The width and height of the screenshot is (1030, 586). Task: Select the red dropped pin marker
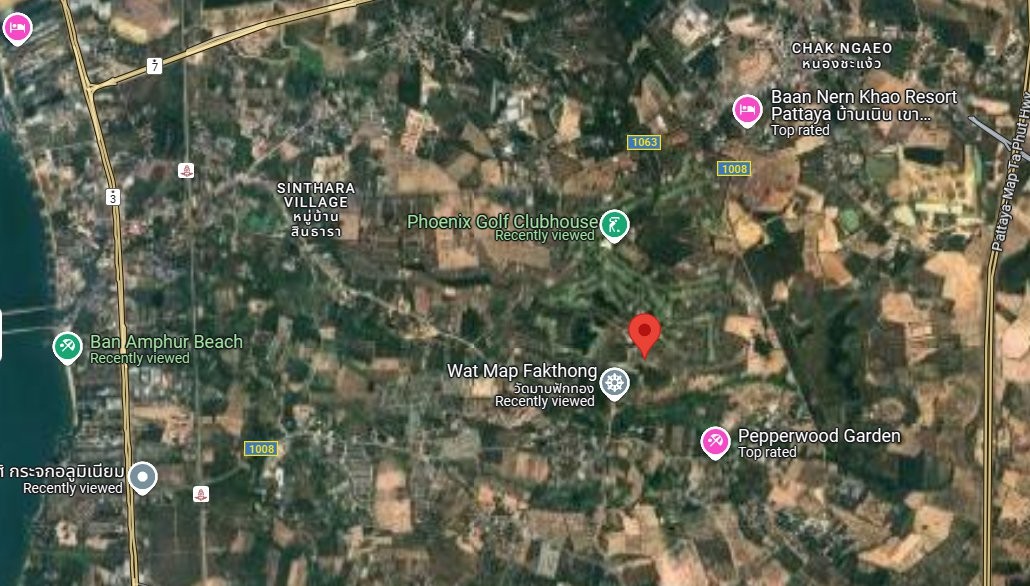coord(645,333)
